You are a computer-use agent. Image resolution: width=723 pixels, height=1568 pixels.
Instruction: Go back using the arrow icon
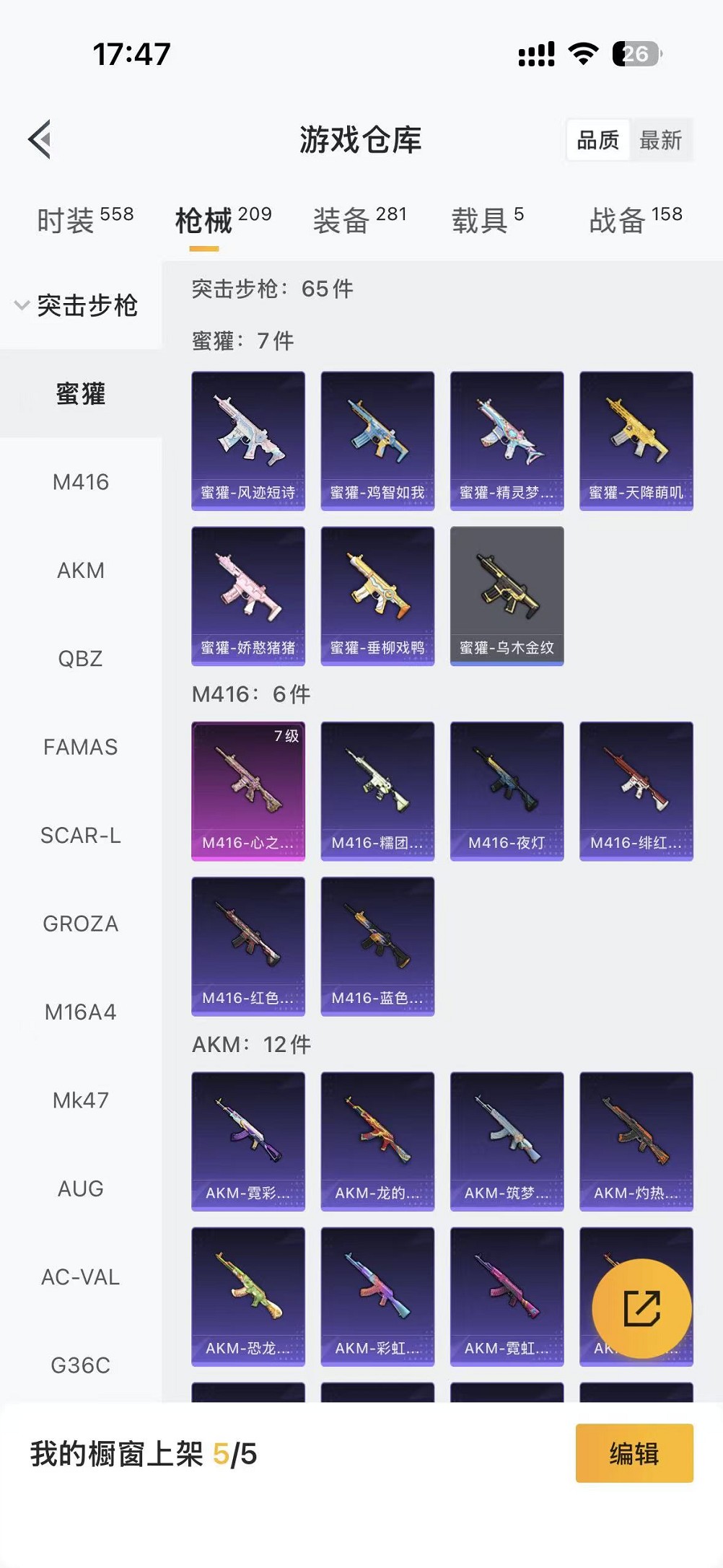tap(40, 139)
